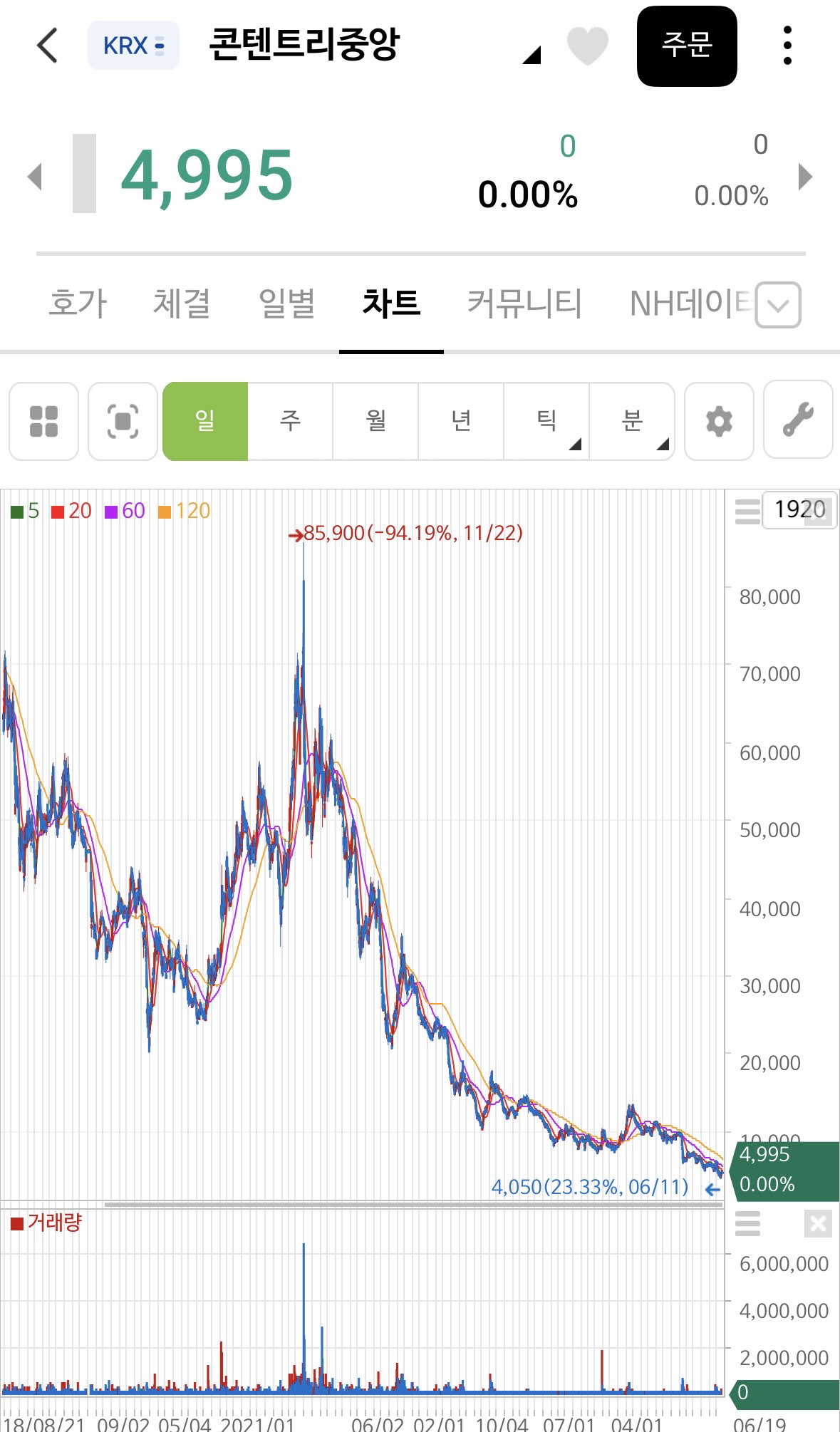Open the 분 minute chart options

[632, 421]
